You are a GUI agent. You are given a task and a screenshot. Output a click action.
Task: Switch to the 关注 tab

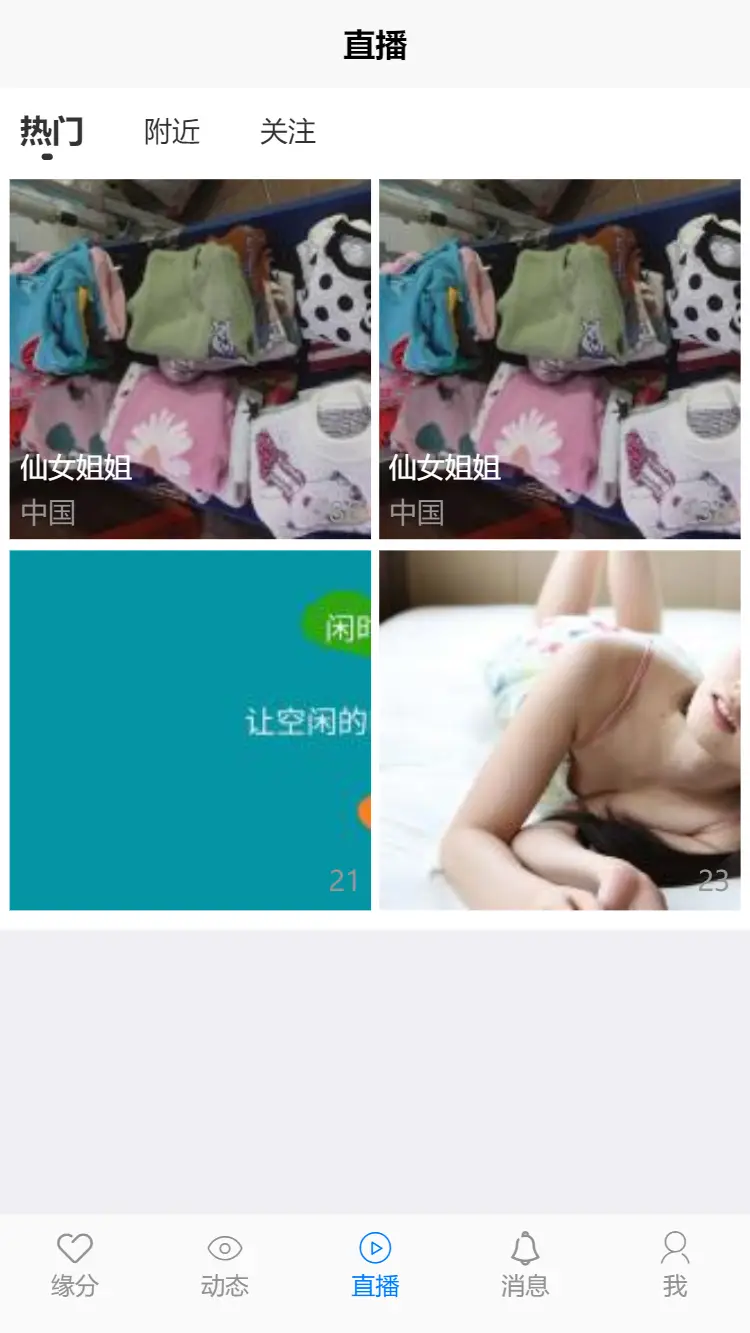click(288, 132)
